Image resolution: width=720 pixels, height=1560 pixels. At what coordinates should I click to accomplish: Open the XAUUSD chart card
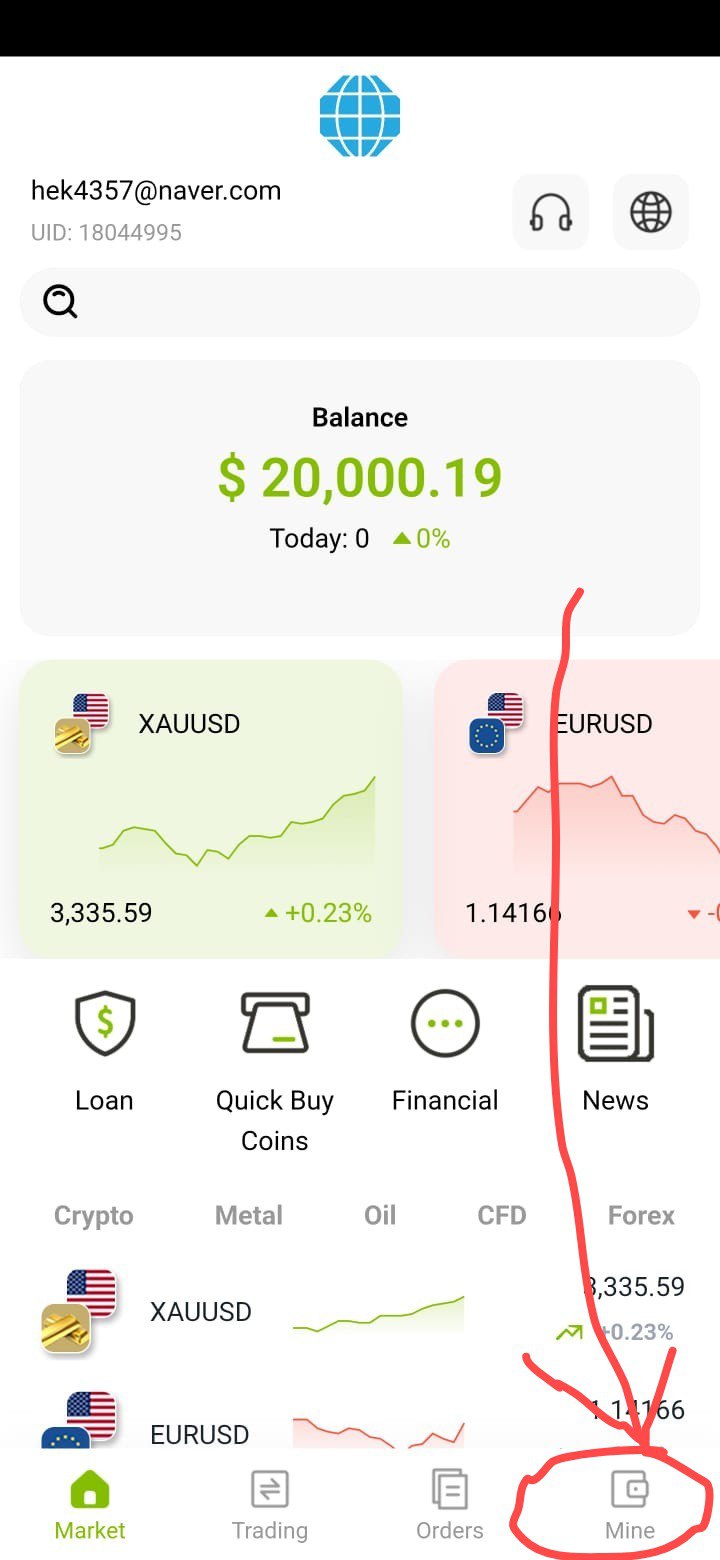tap(211, 807)
